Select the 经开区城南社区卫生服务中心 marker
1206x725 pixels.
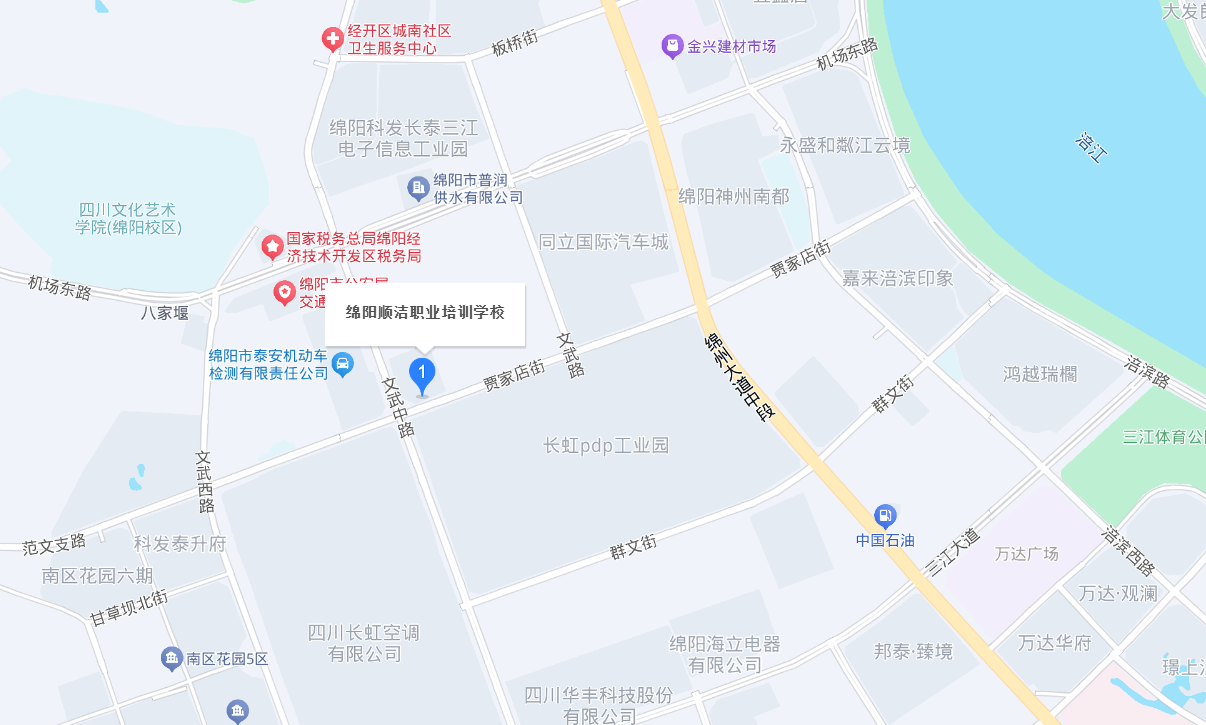(332, 40)
